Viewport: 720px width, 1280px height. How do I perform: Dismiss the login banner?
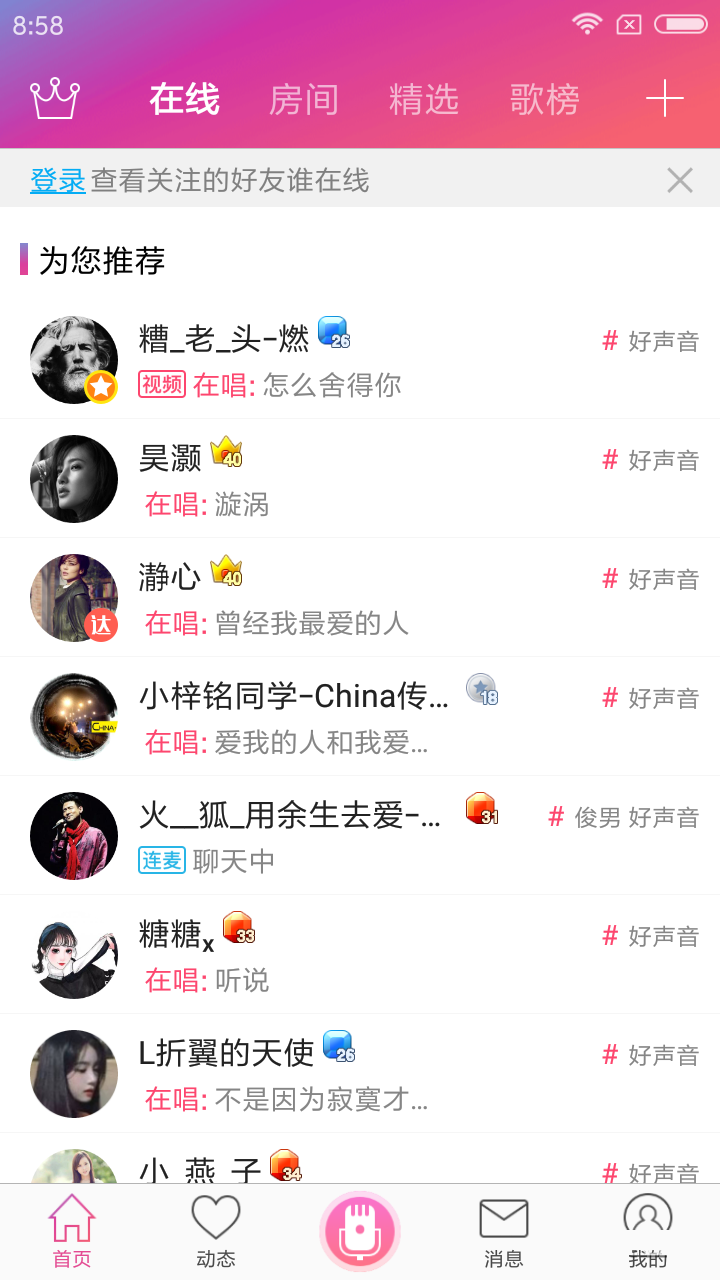coord(680,180)
